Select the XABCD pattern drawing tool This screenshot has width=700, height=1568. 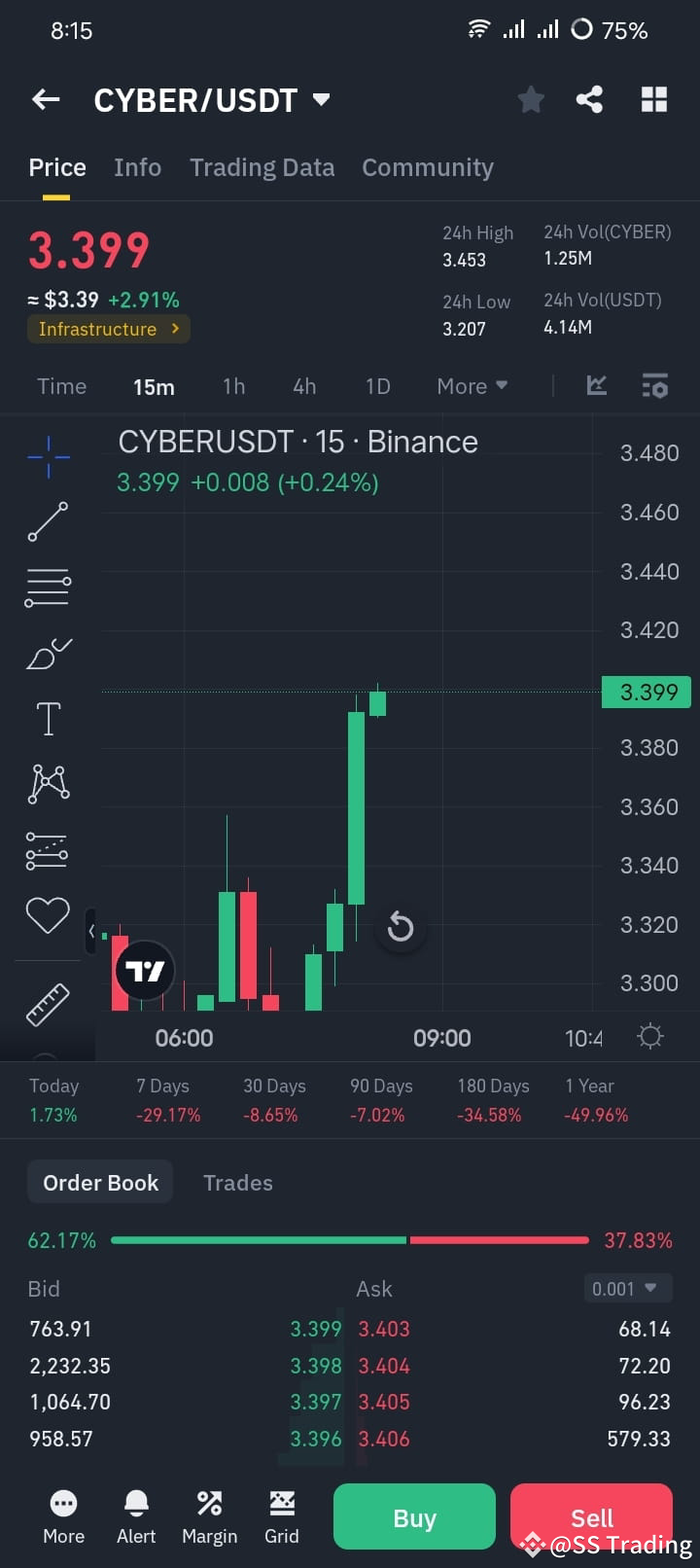pos(47,783)
